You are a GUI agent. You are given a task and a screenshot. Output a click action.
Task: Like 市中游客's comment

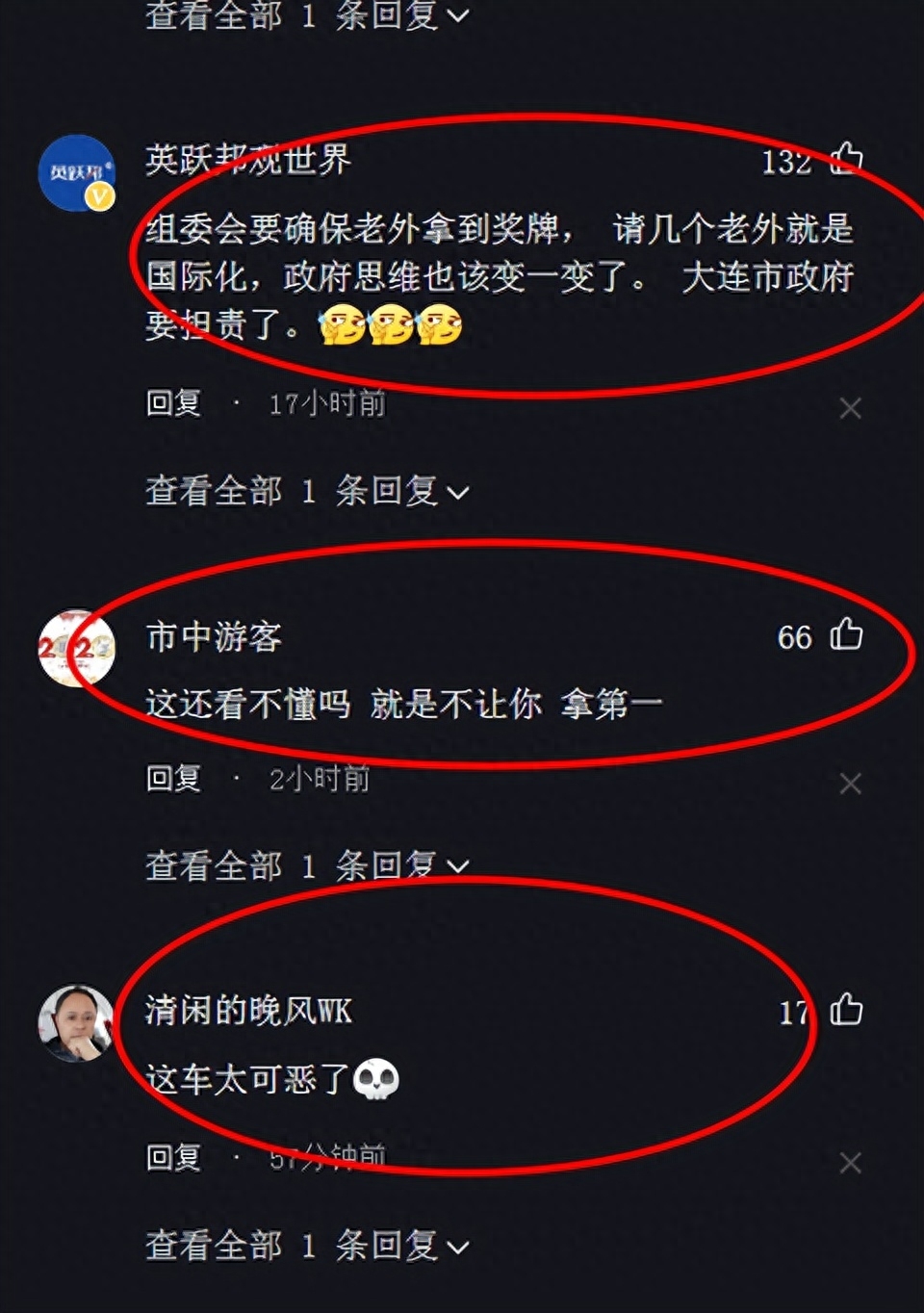(x=846, y=634)
